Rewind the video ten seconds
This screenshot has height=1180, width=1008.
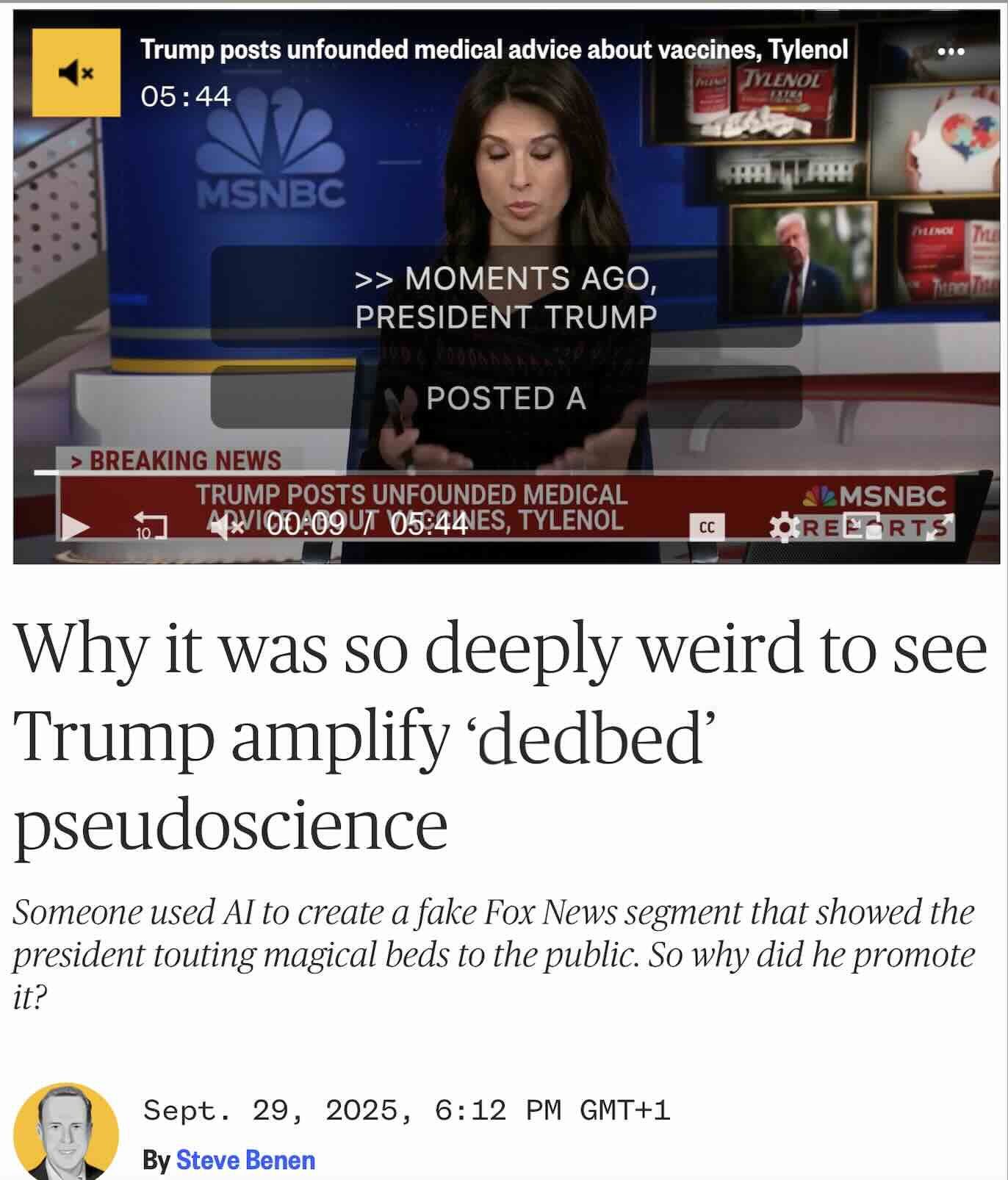(151, 526)
